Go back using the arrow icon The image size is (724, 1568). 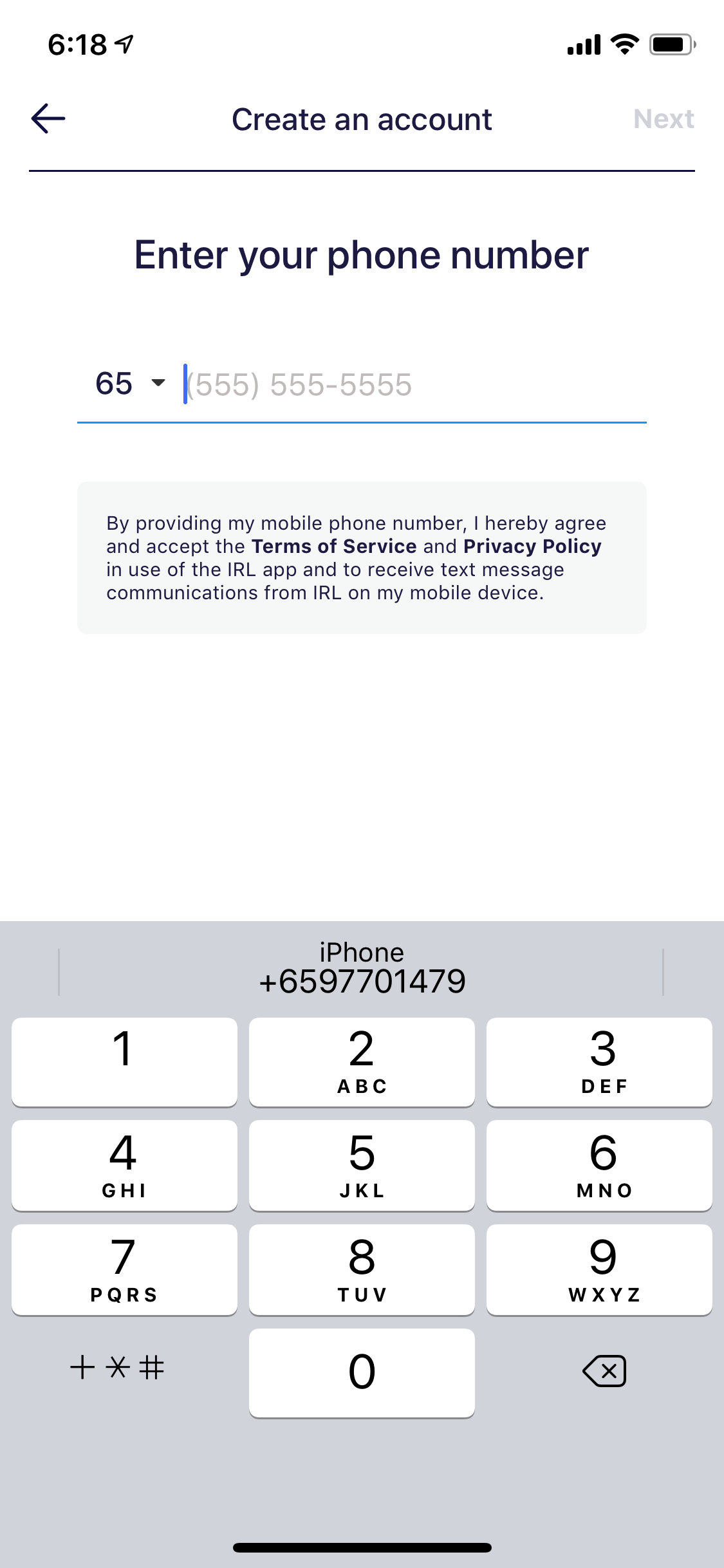tap(48, 118)
